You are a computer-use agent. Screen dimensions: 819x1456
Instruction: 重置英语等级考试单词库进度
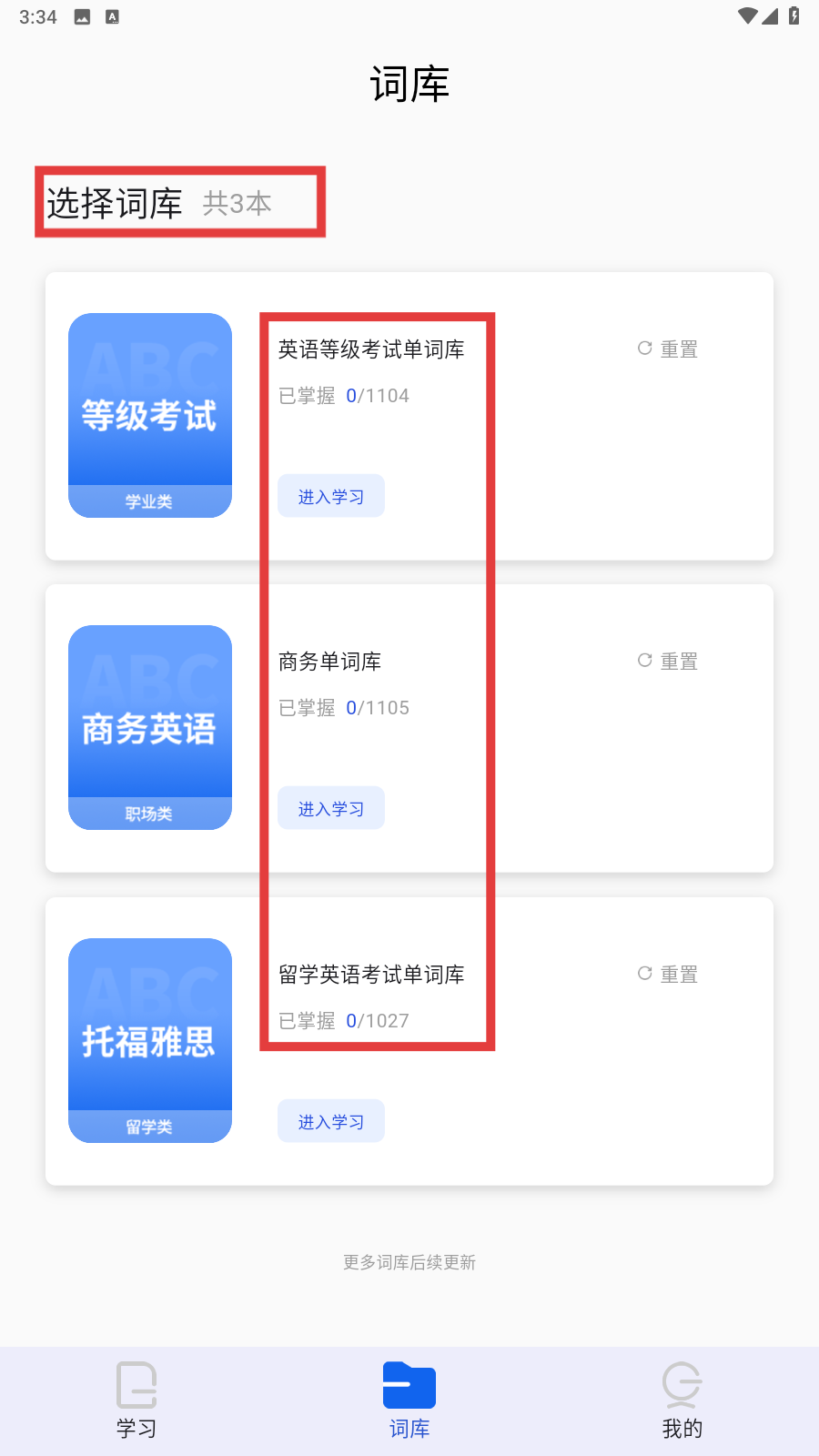click(668, 349)
